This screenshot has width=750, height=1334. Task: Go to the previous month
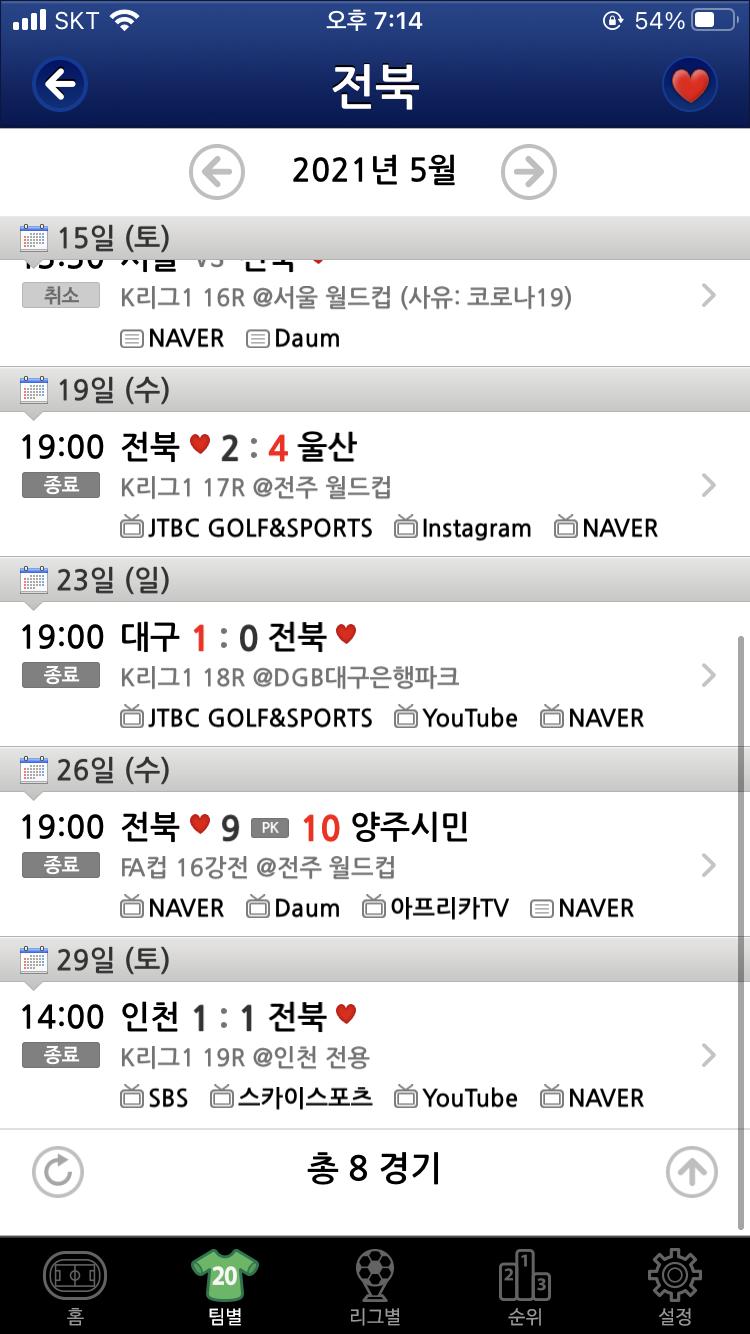click(217, 172)
